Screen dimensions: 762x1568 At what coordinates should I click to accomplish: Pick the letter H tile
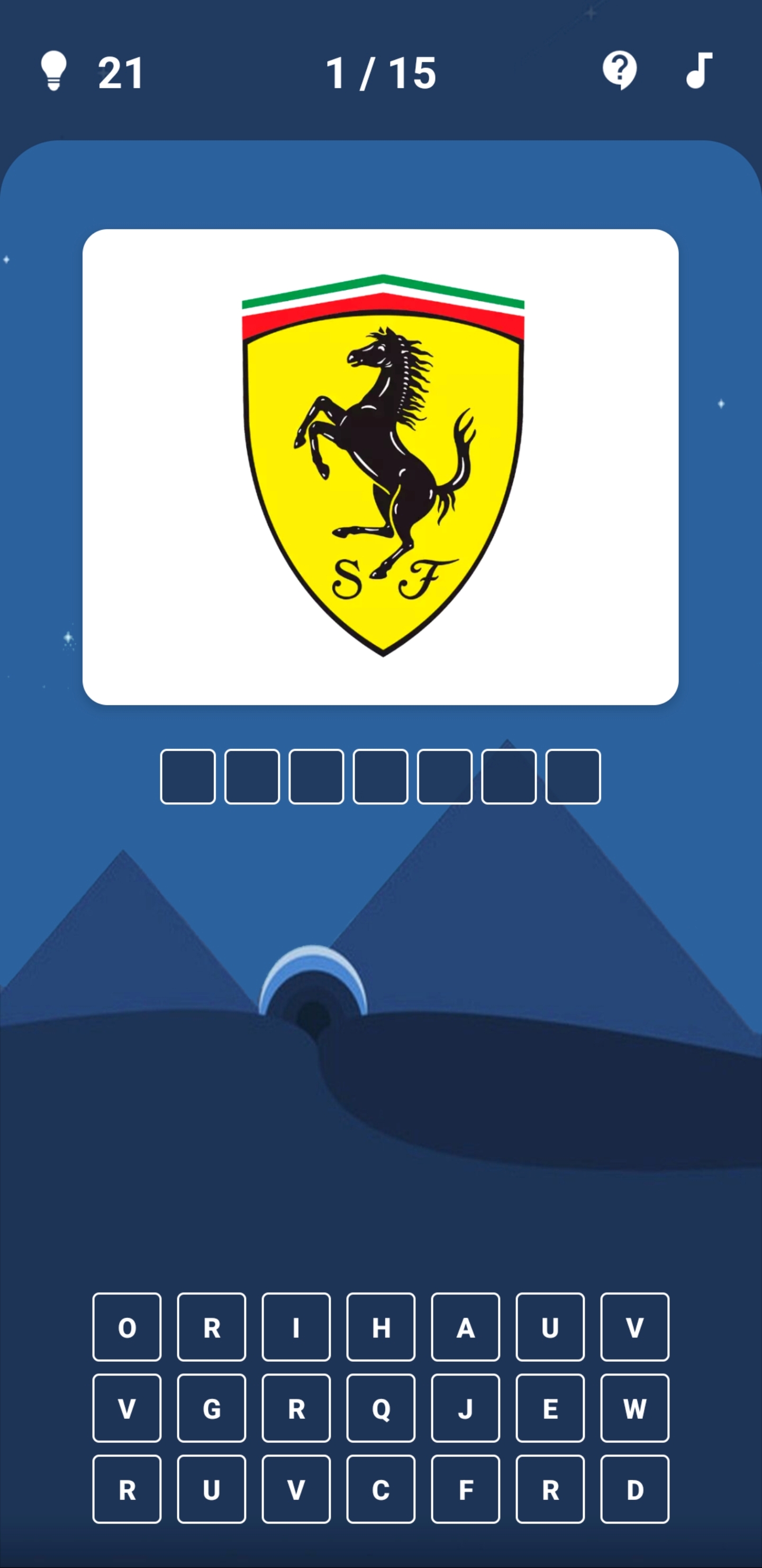coord(380,1327)
